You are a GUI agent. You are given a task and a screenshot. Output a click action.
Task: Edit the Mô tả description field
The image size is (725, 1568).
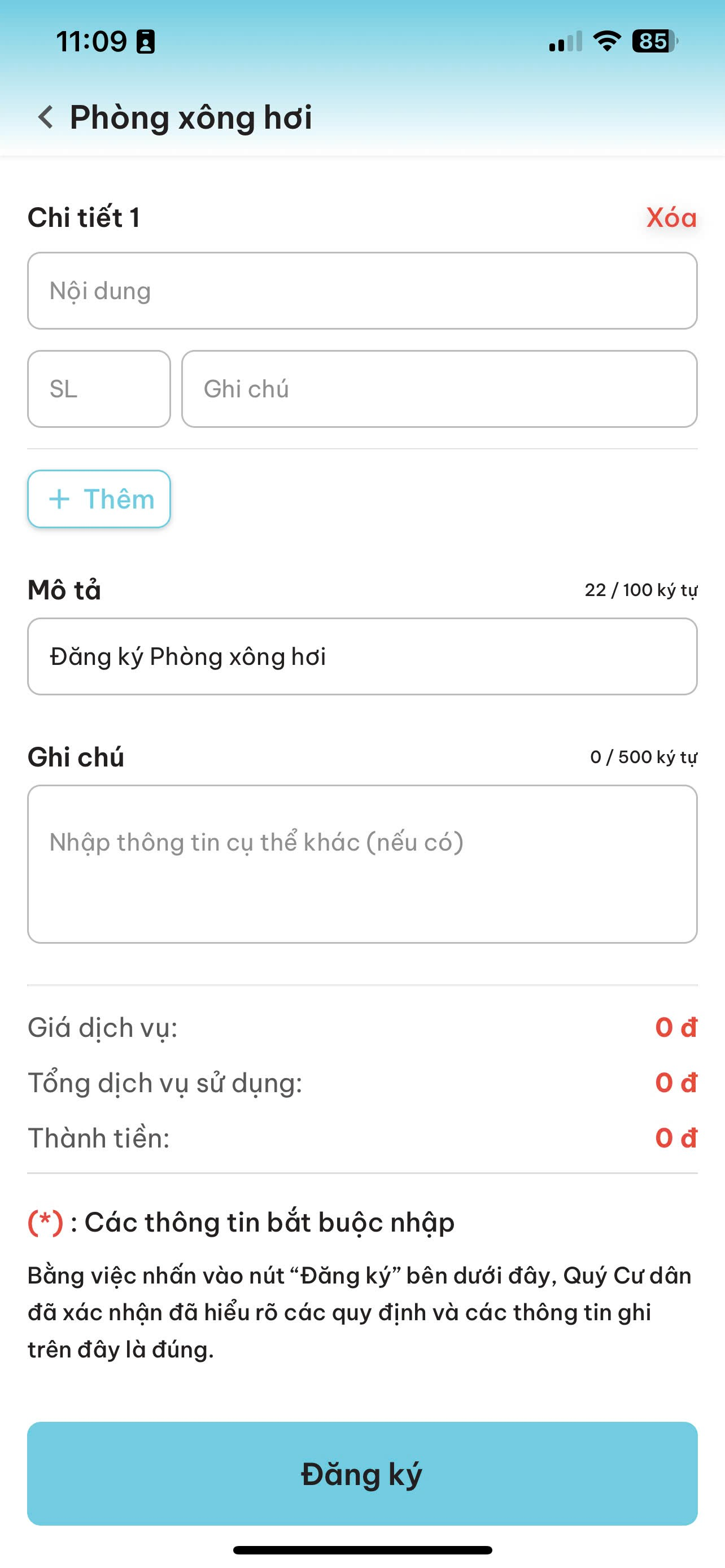click(x=362, y=657)
